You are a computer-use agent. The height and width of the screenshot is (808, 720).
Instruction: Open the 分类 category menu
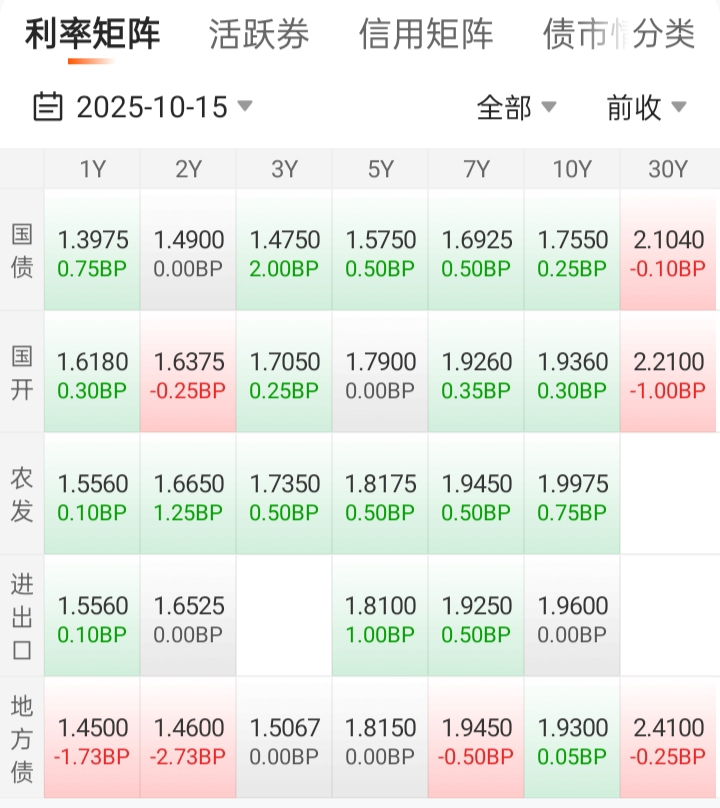point(663,35)
